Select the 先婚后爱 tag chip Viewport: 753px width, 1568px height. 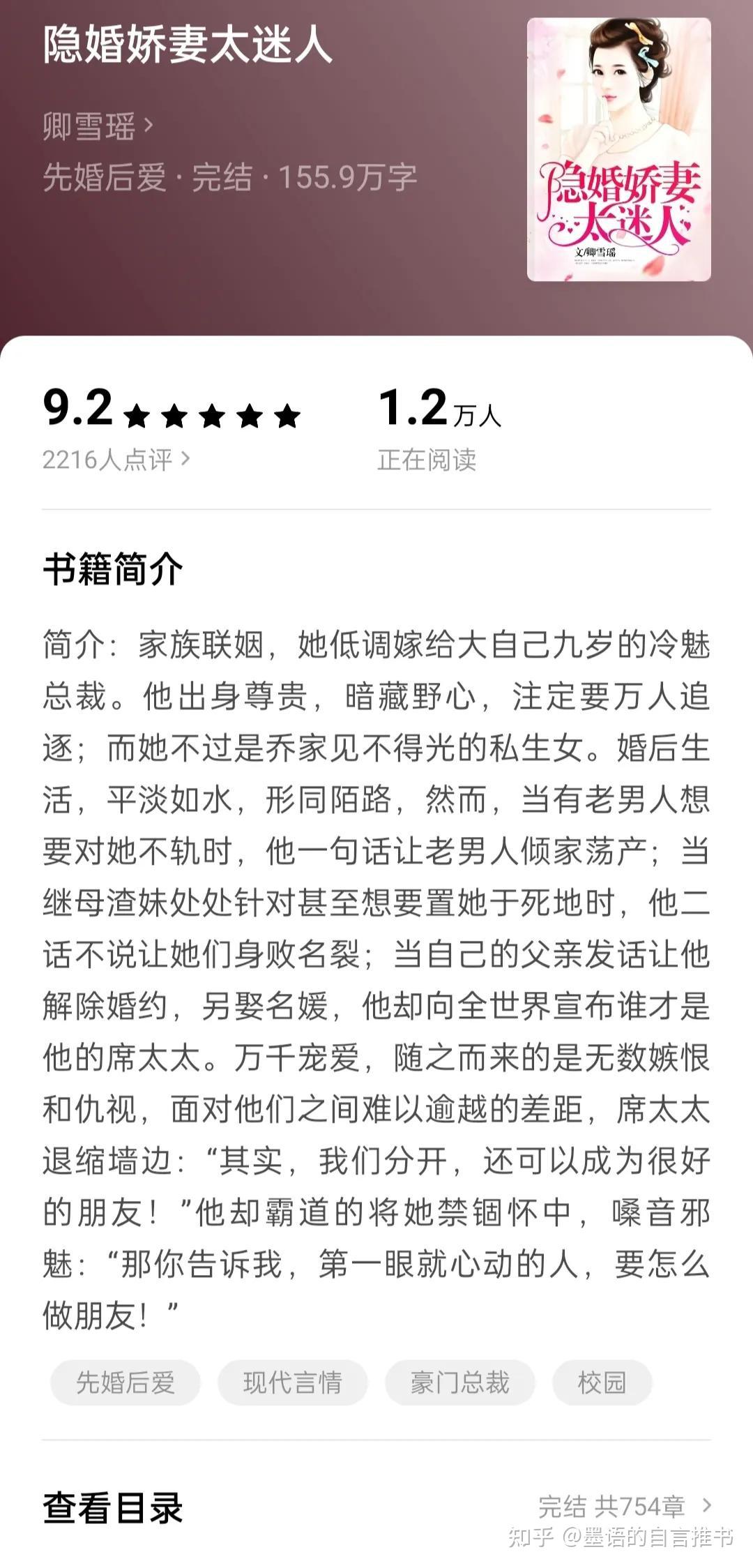tap(125, 1382)
